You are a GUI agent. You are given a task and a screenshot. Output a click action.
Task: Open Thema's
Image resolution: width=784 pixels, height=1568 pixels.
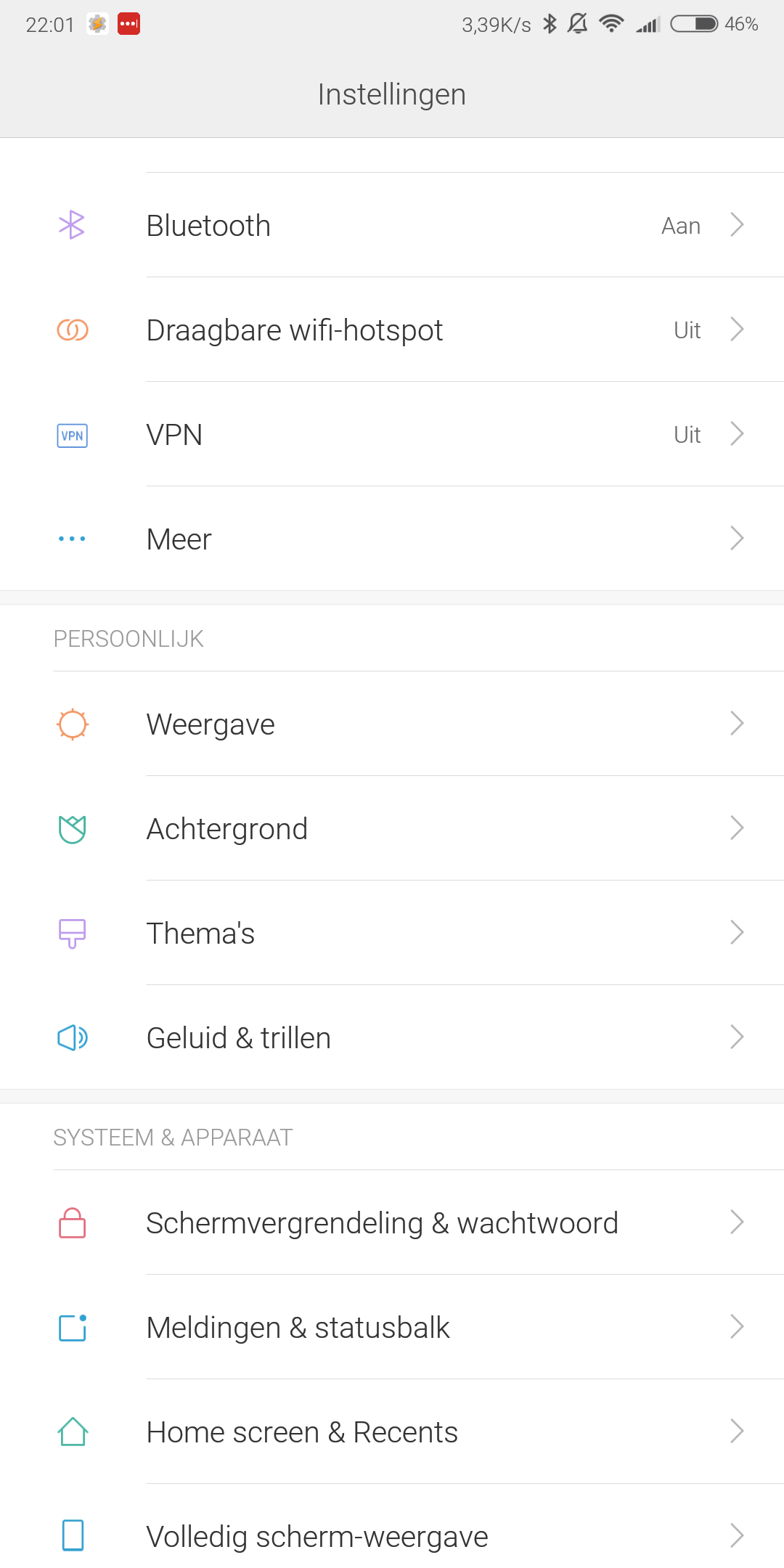pos(392,933)
